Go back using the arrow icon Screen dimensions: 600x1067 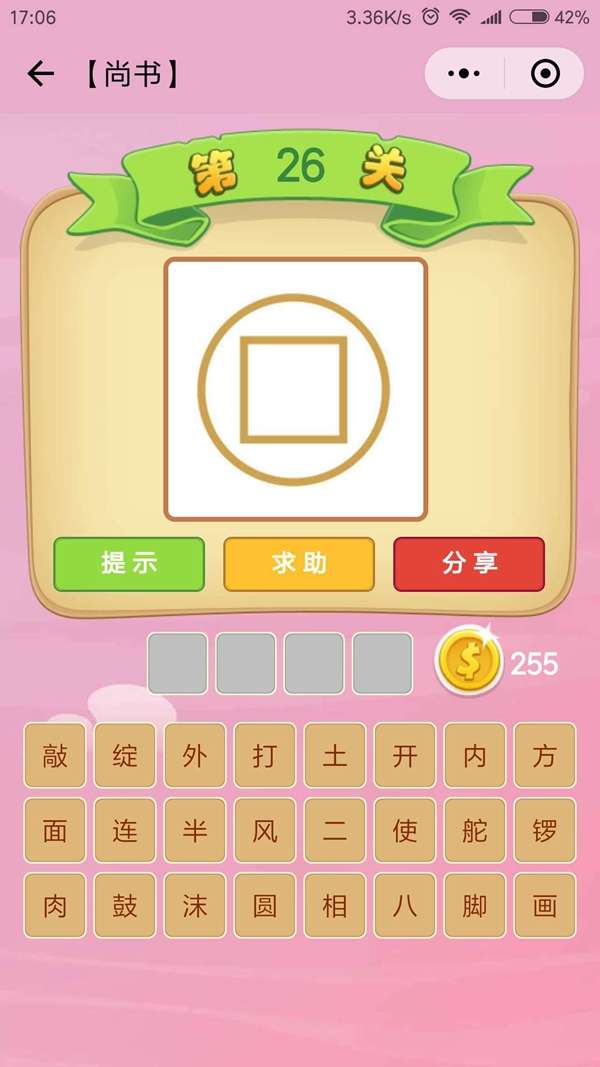click(40, 74)
